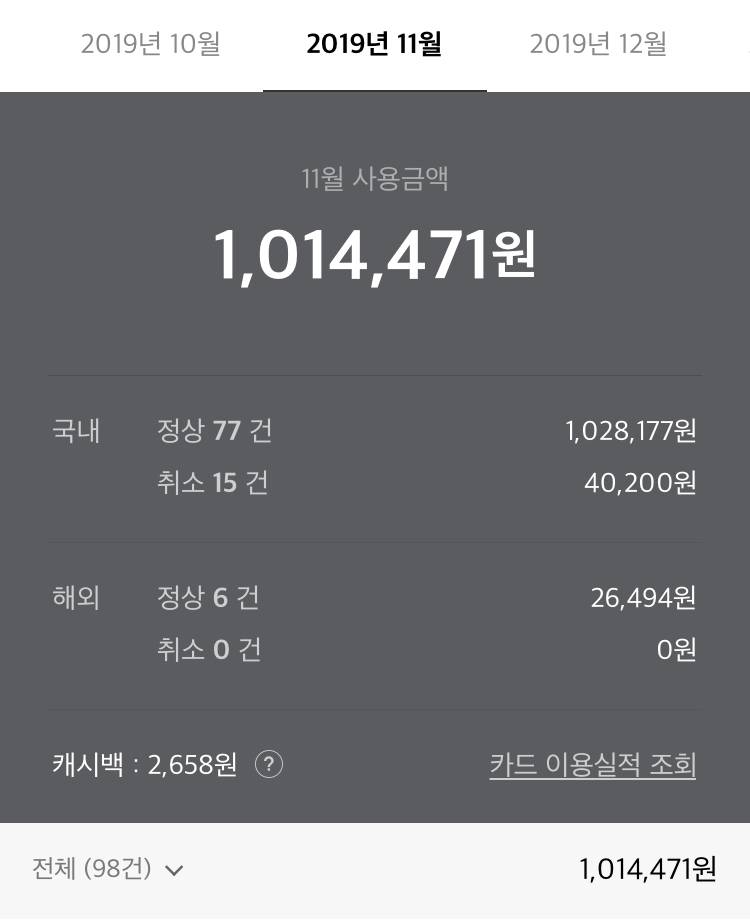
Task: Click the 취소 15건 entry
Action: coord(213,483)
